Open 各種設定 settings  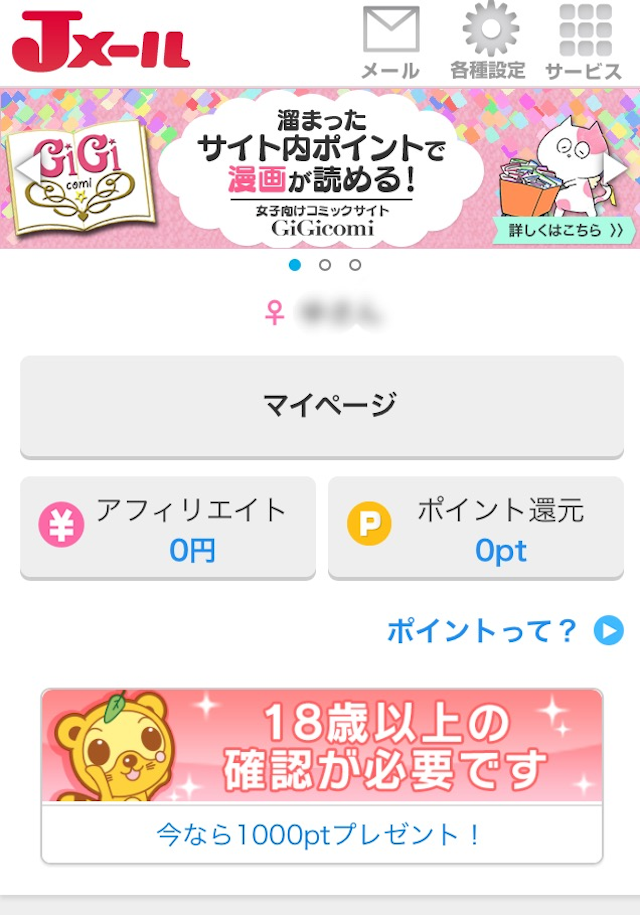pos(487,43)
